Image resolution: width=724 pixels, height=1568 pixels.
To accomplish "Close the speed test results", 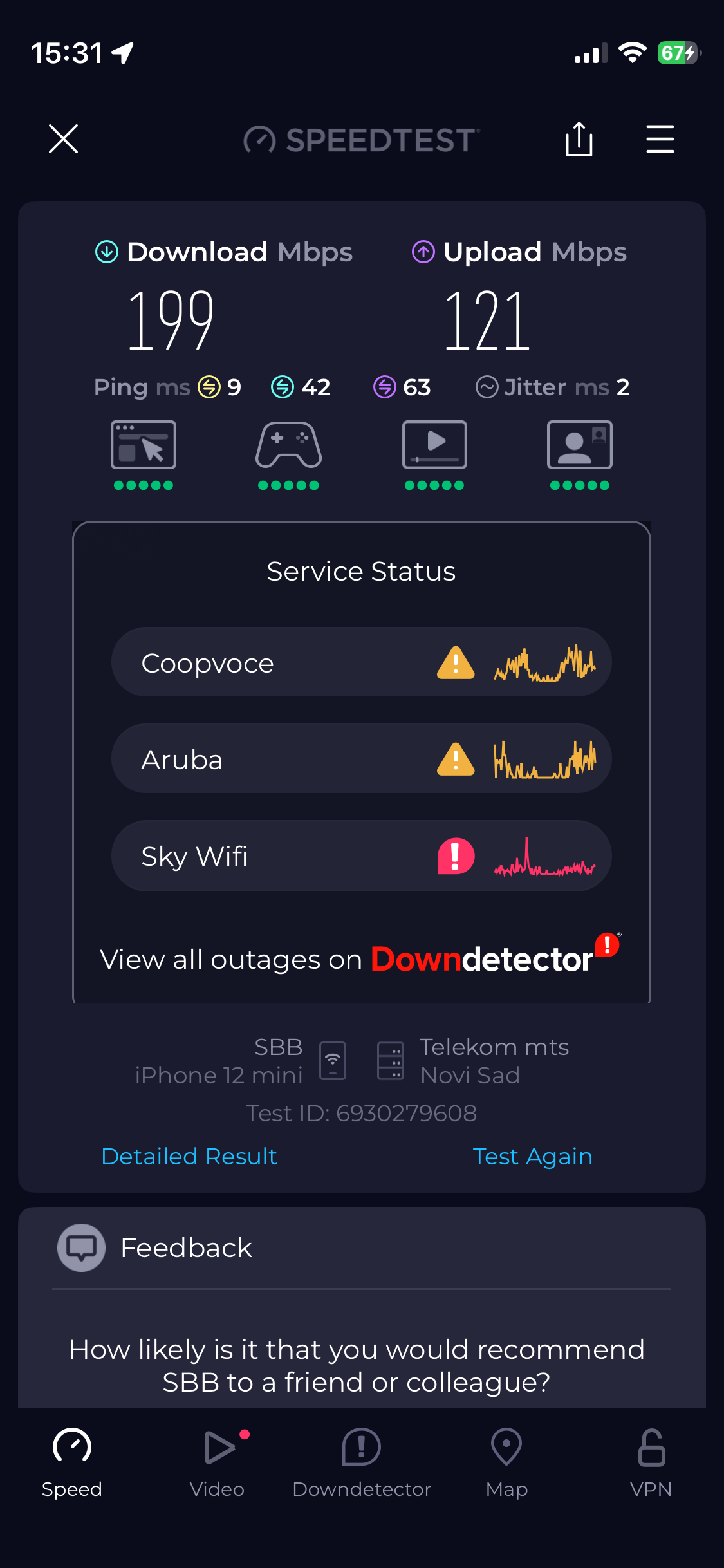I will click(63, 139).
